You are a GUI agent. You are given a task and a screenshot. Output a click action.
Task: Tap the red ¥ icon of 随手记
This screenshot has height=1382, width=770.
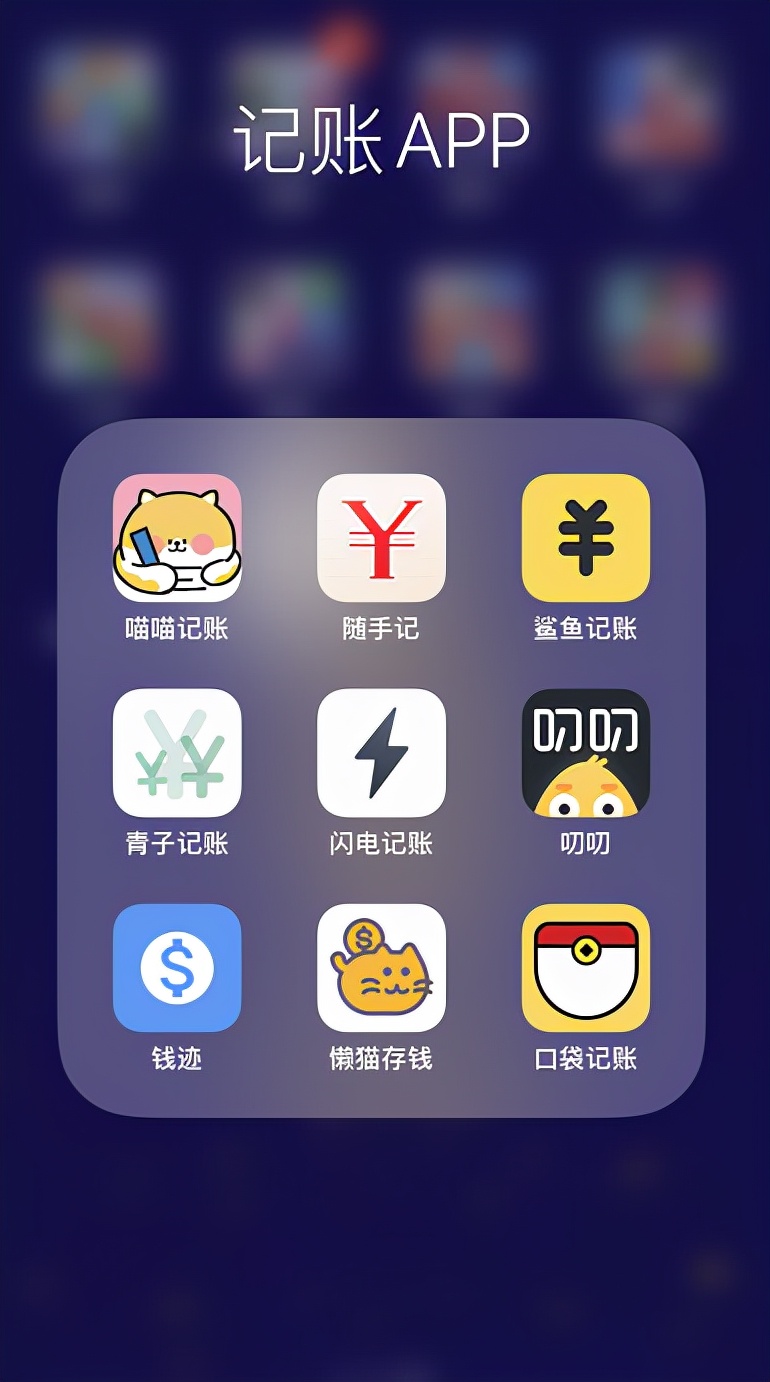click(x=381, y=540)
